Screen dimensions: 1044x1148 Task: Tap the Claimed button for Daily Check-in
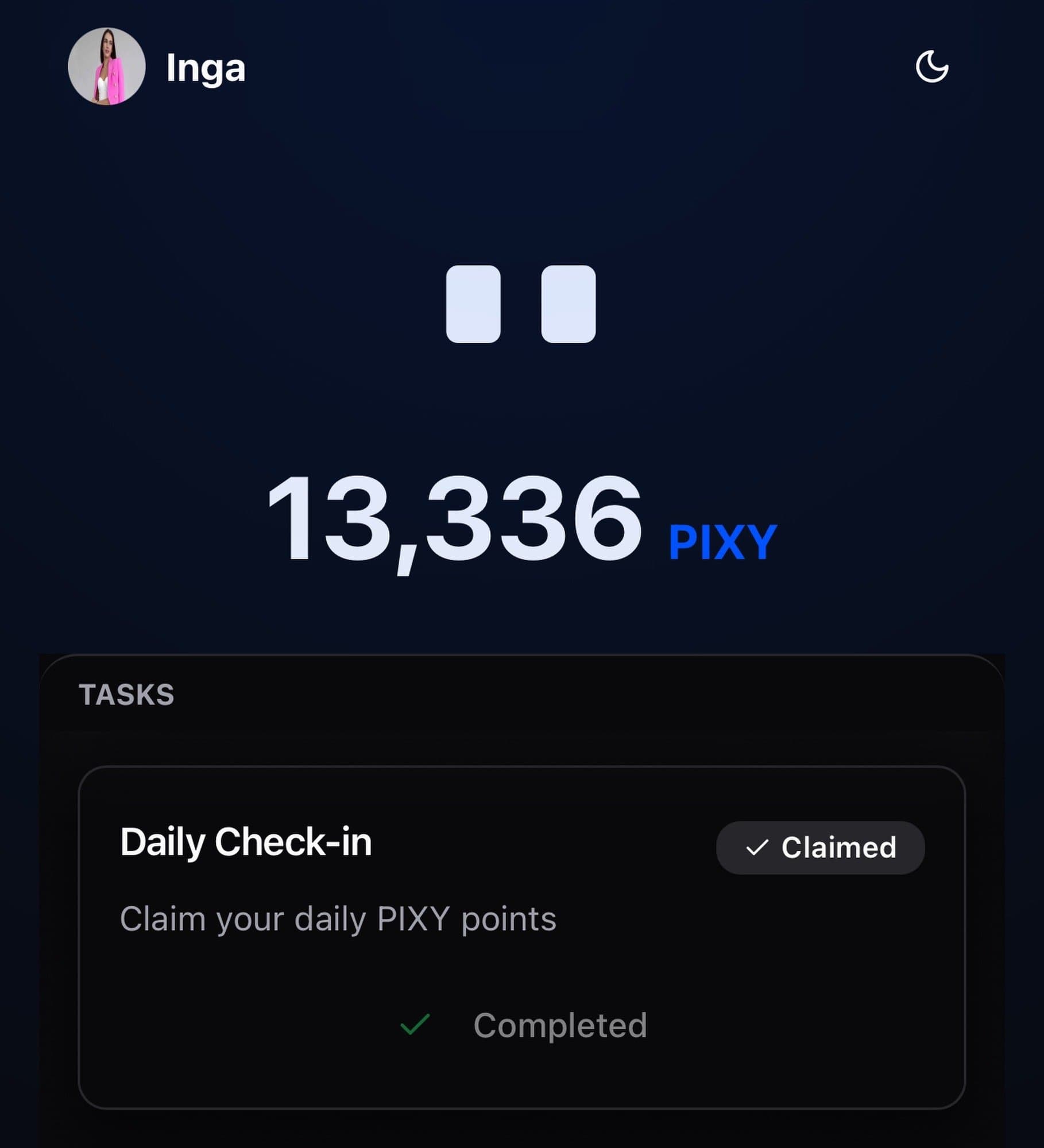tap(820, 847)
